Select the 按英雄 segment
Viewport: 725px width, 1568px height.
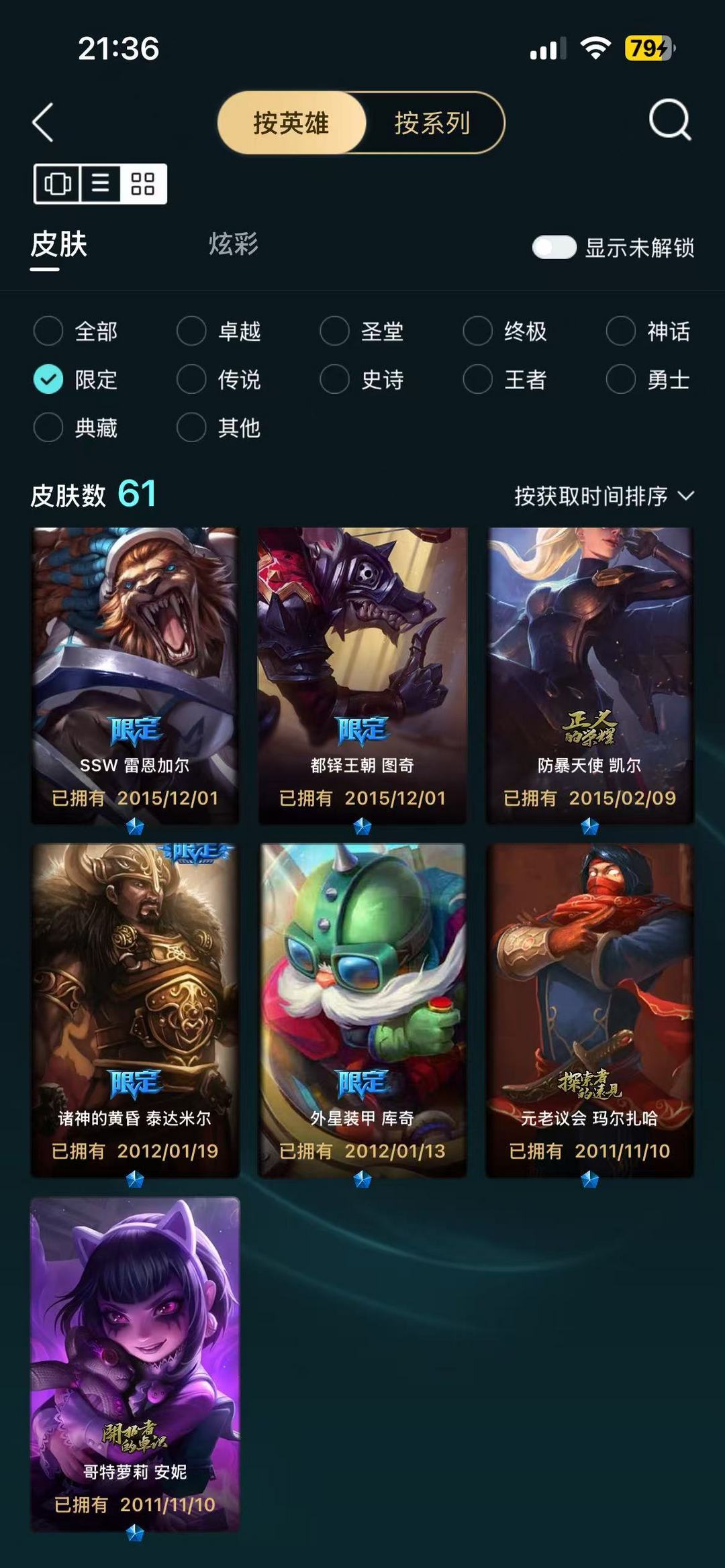coord(291,123)
